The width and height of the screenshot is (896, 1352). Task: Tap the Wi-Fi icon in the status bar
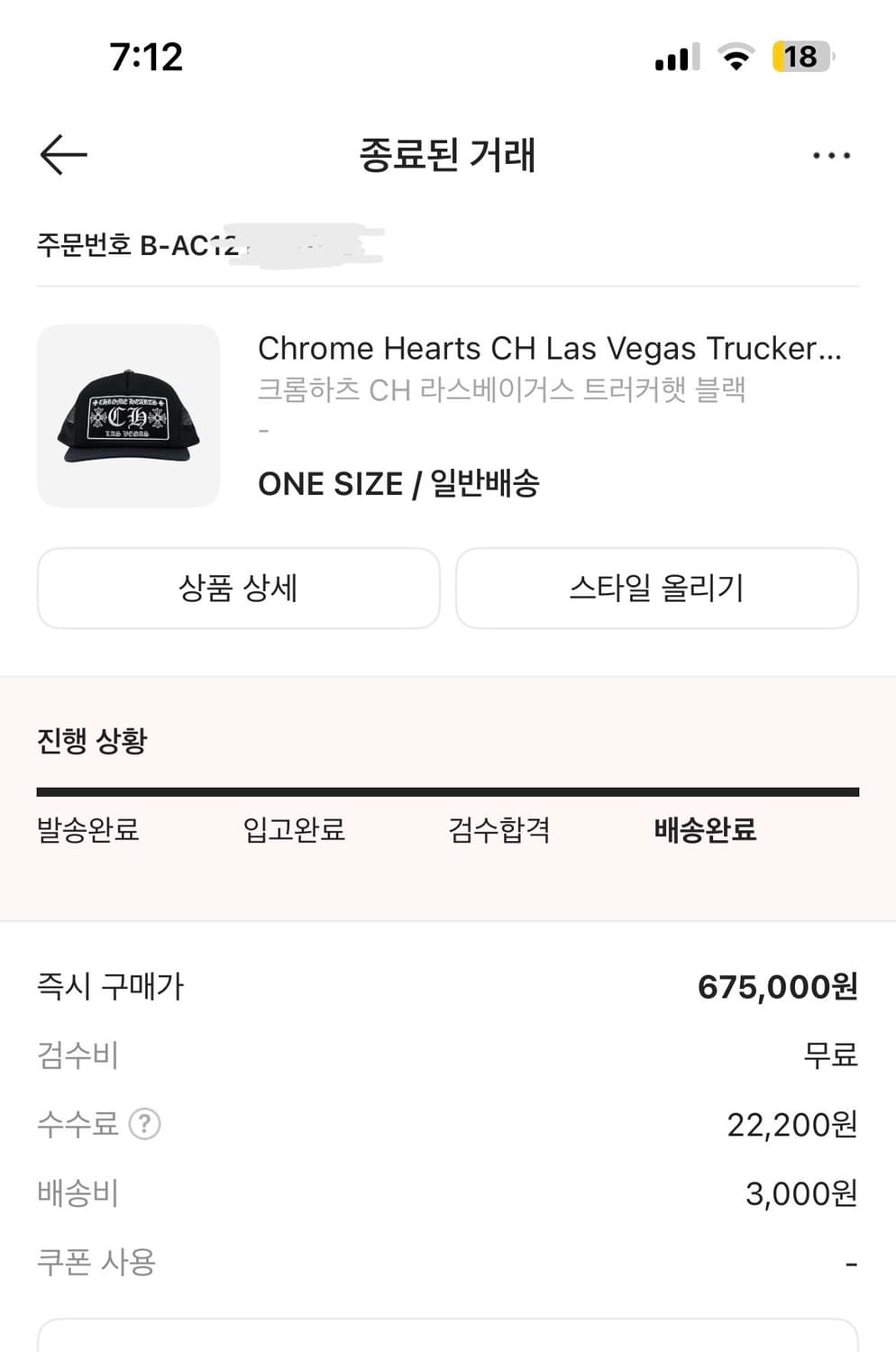tap(736, 57)
